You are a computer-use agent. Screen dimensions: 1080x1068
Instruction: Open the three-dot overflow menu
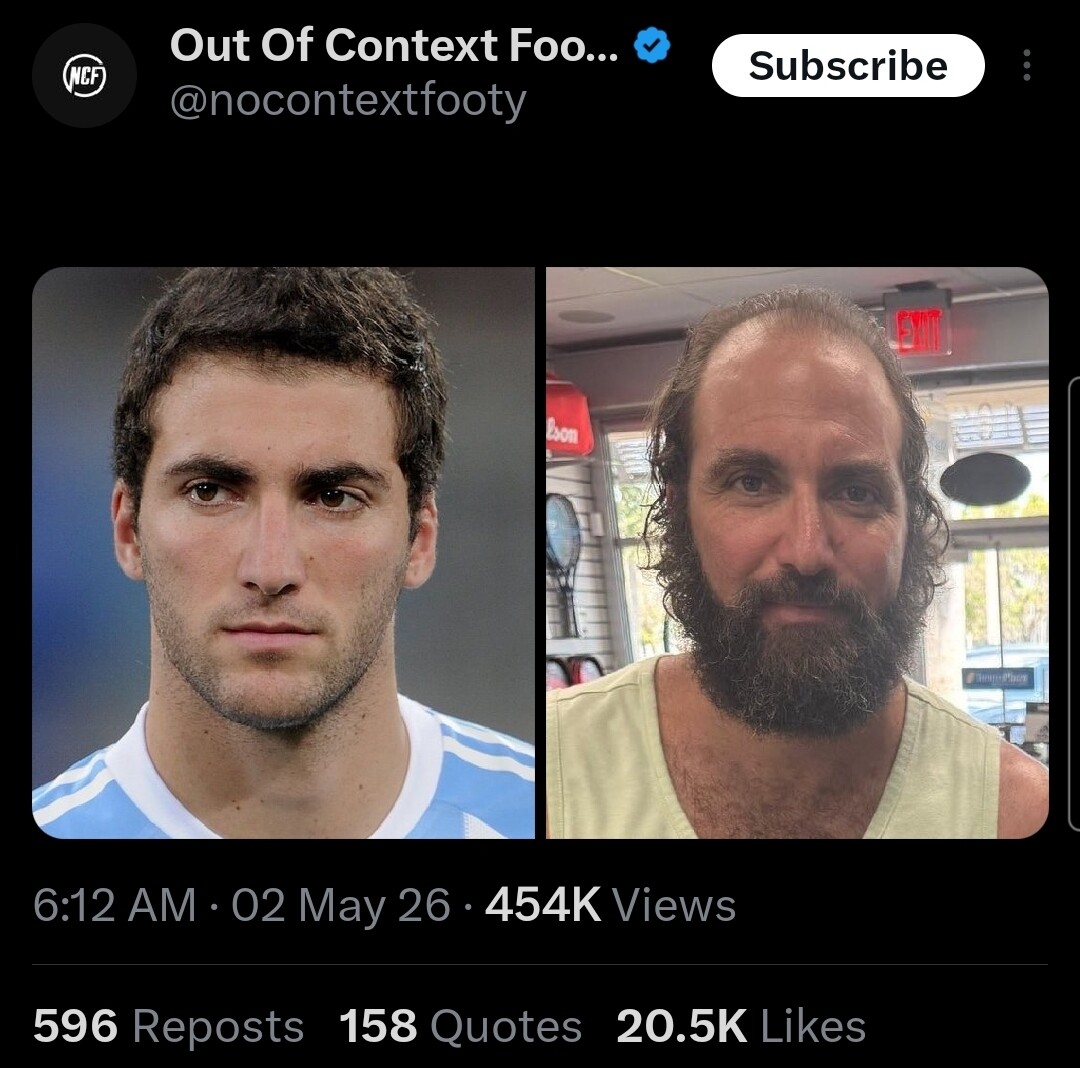coord(1026,65)
